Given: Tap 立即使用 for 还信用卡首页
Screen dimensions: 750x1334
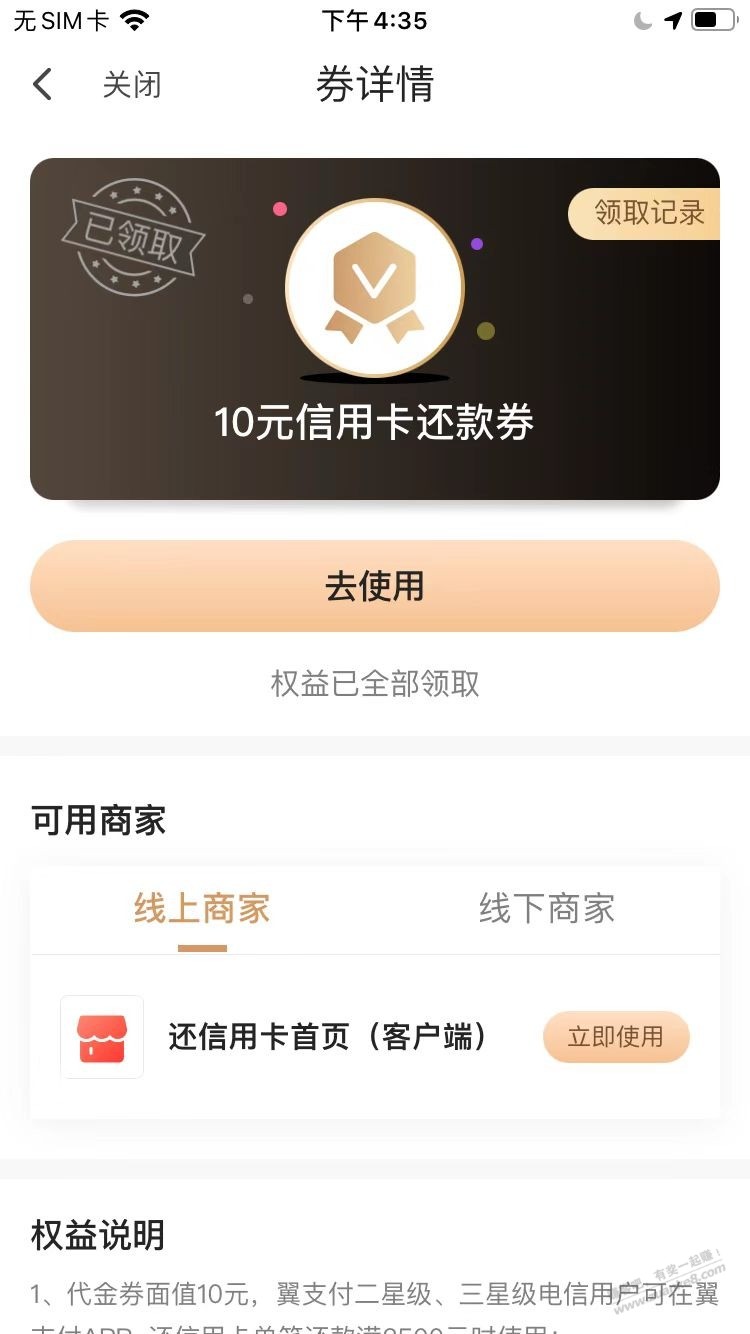Looking at the screenshot, I should click(616, 1037).
